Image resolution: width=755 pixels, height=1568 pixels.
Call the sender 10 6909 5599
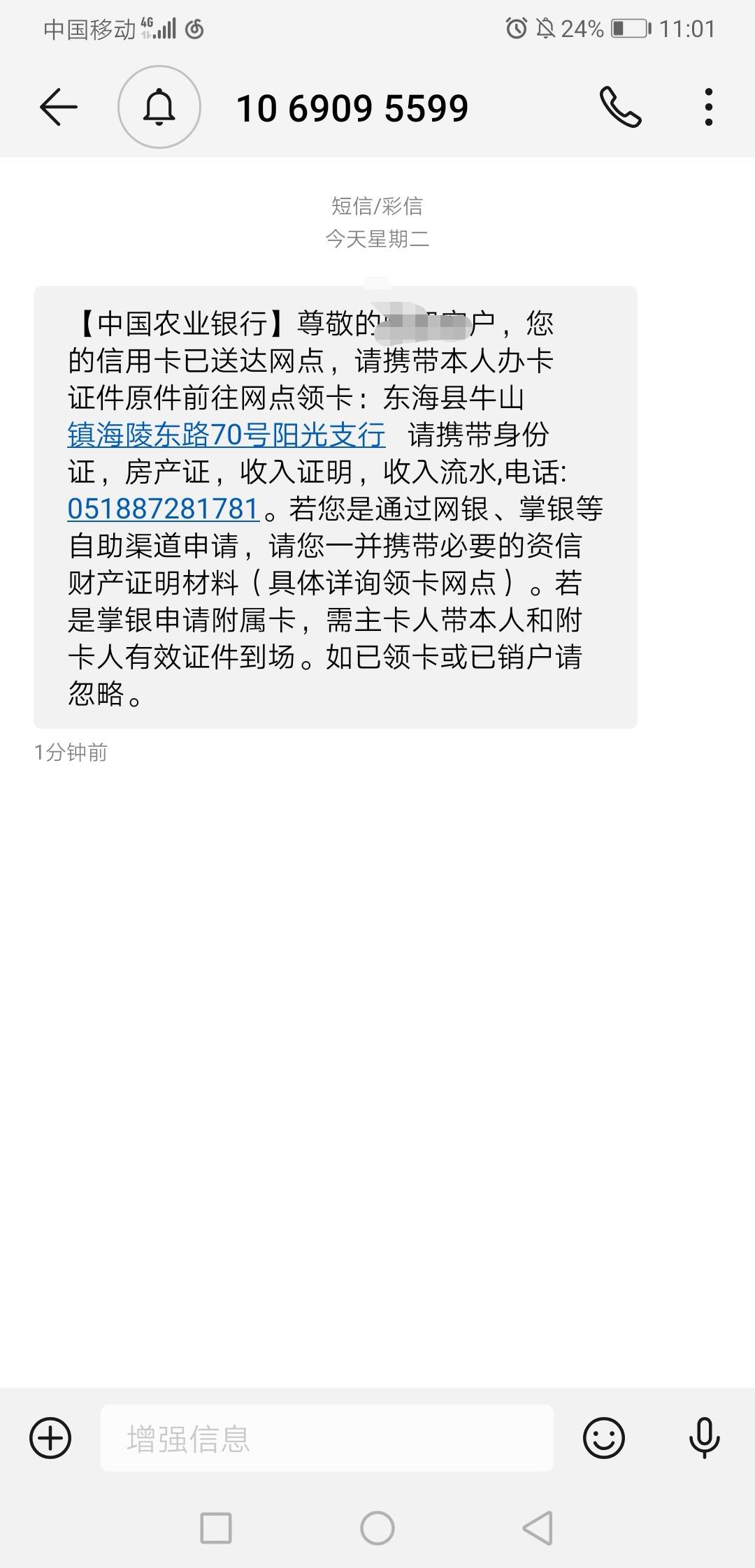620,108
